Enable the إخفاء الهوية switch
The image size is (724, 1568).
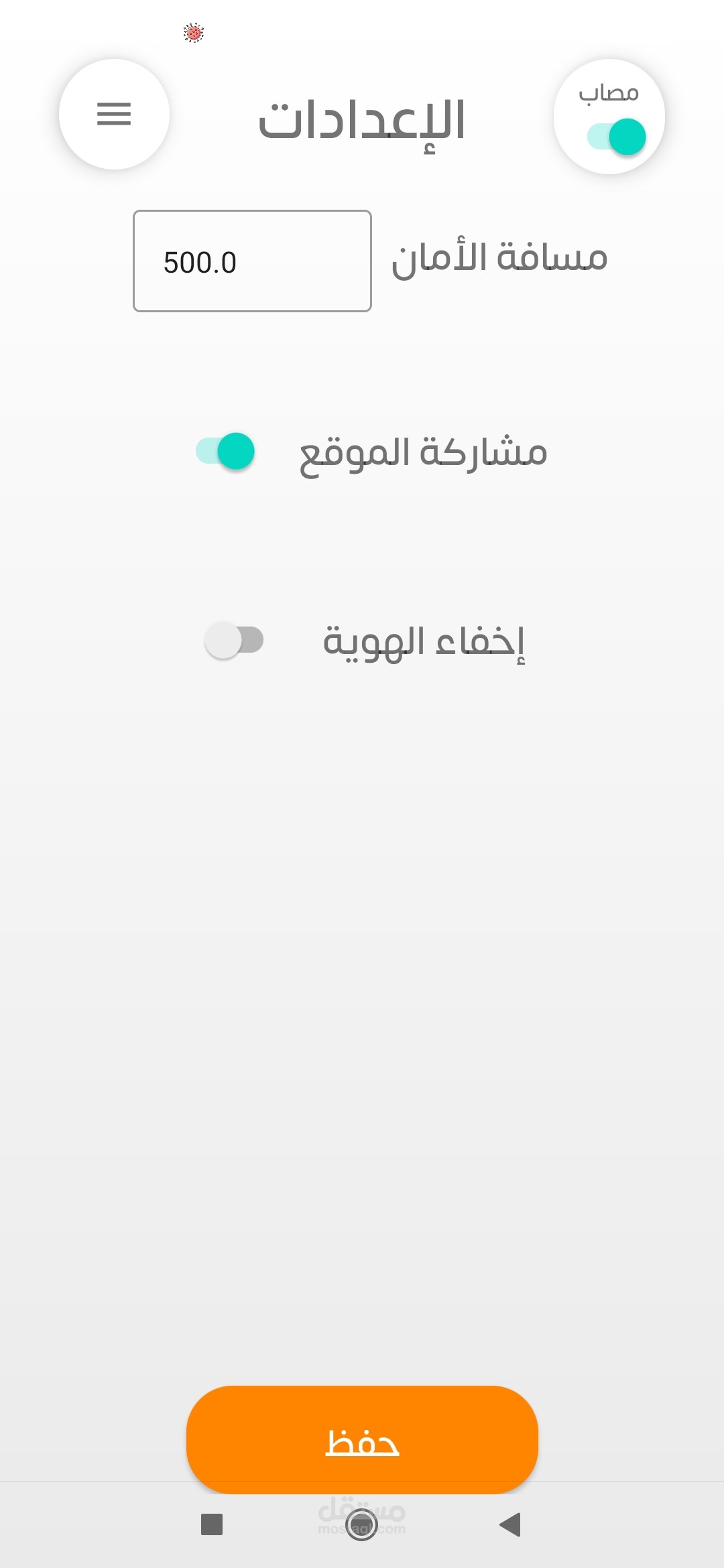[x=234, y=640]
